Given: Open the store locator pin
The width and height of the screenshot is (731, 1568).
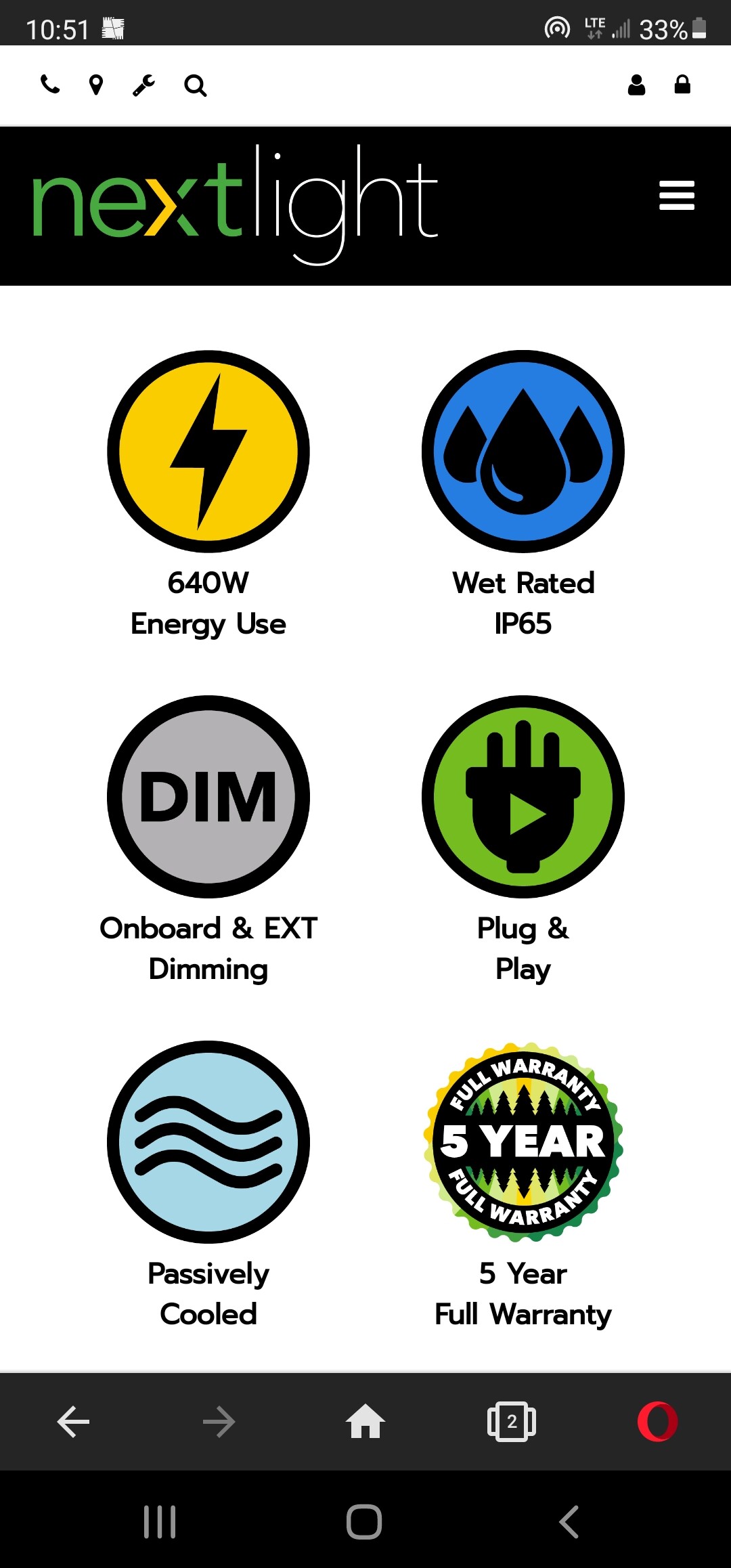Looking at the screenshot, I should point(96,85).
